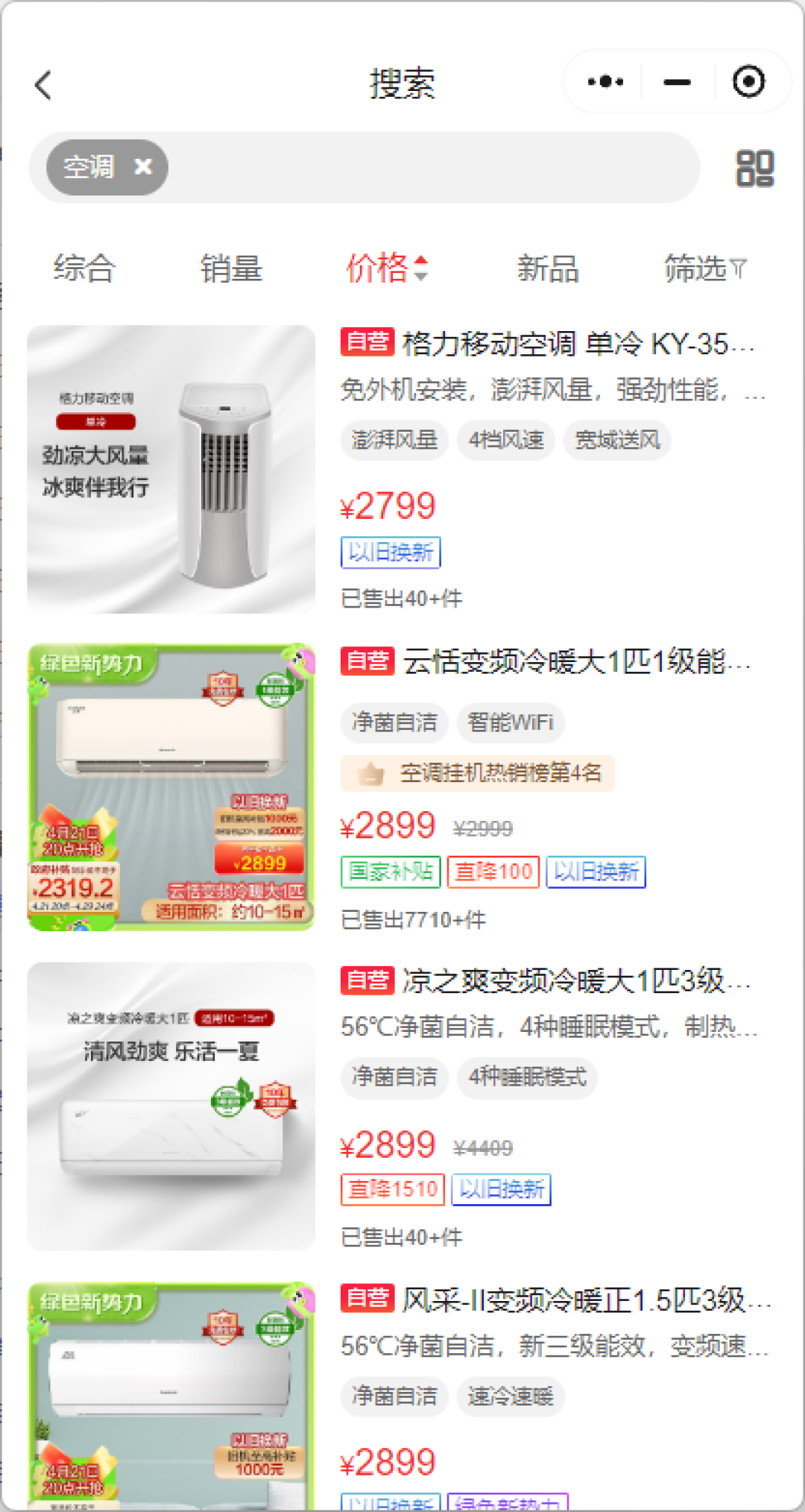
Task: Close the mini program with circle icon
Action: pyautogui.click(x=748, y=81)
